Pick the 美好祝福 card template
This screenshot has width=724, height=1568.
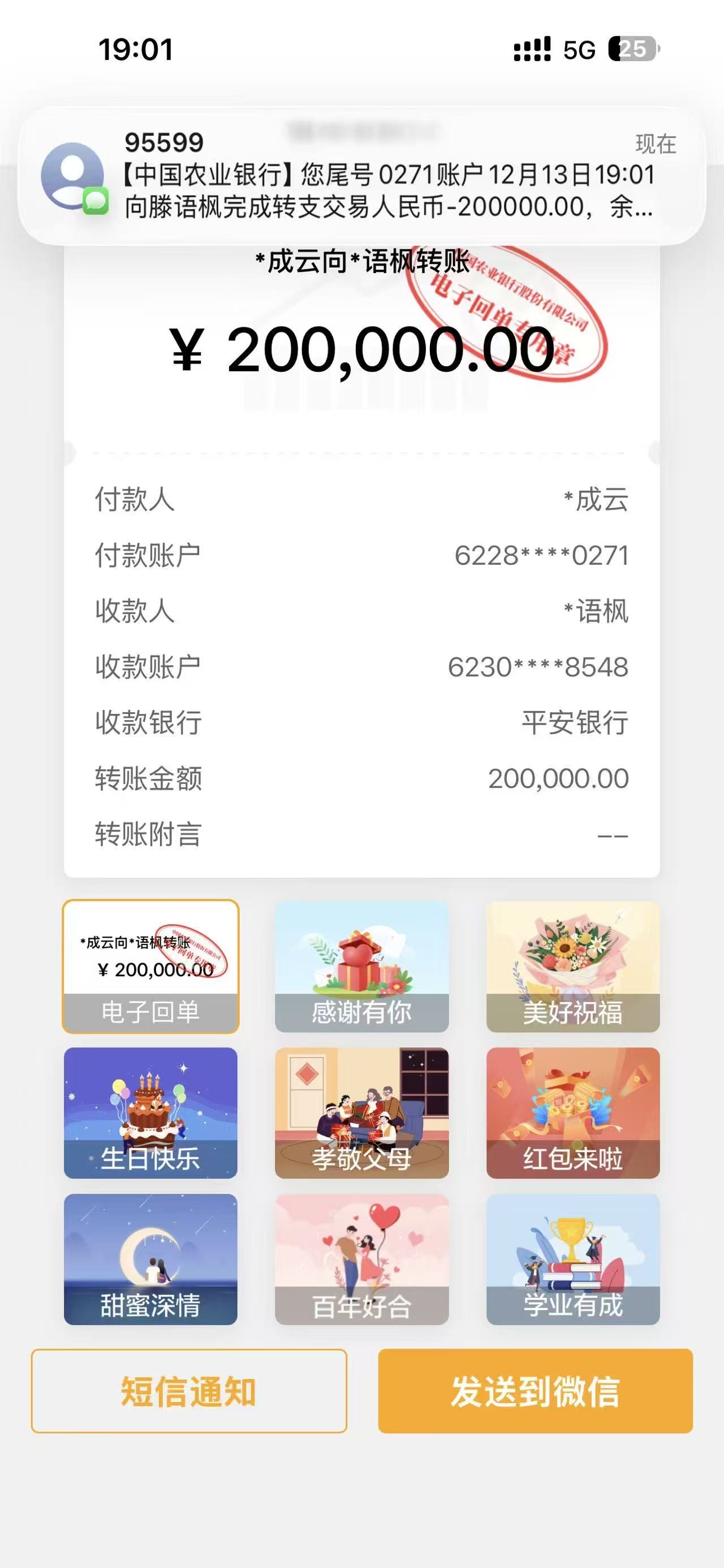point(572,966)
